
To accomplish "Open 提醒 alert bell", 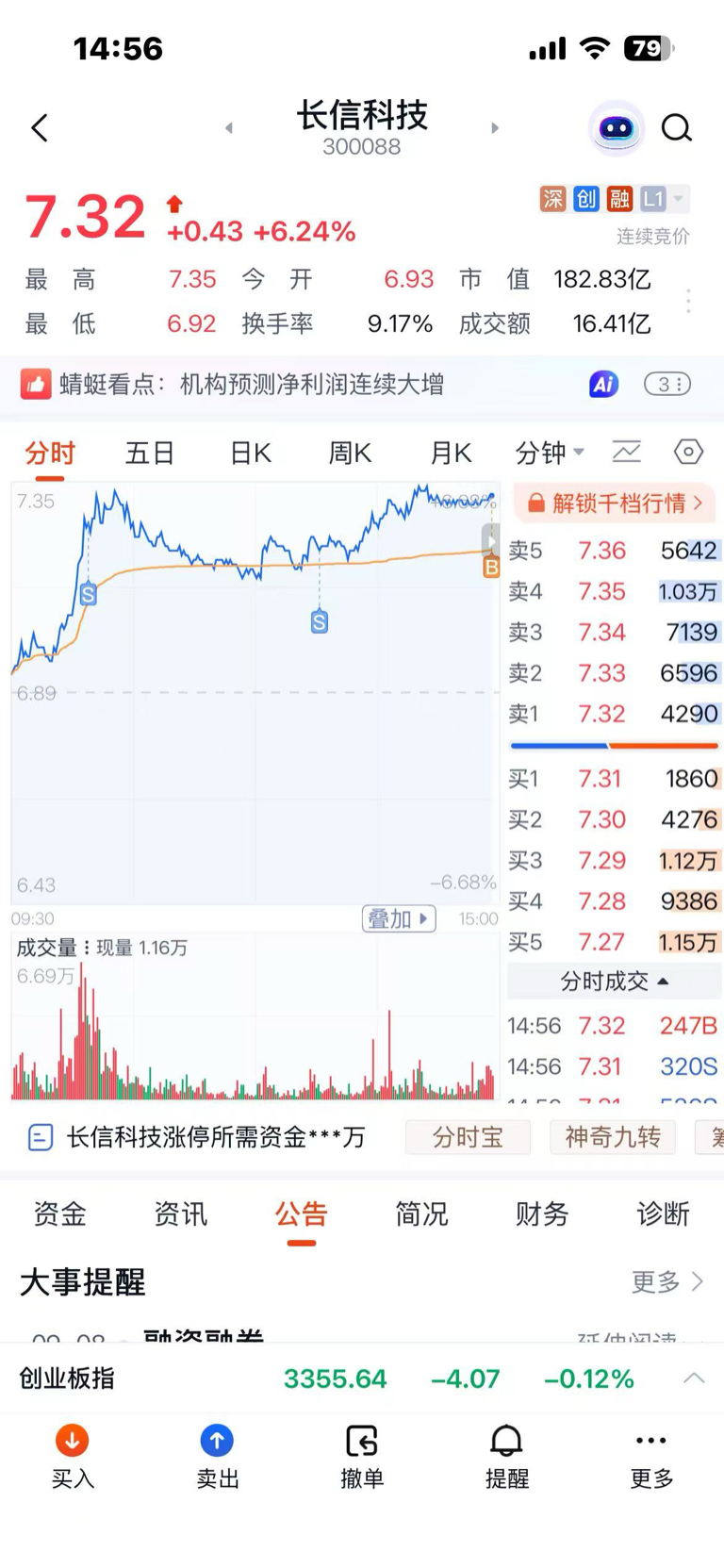I will click(x=507, y=1457).
